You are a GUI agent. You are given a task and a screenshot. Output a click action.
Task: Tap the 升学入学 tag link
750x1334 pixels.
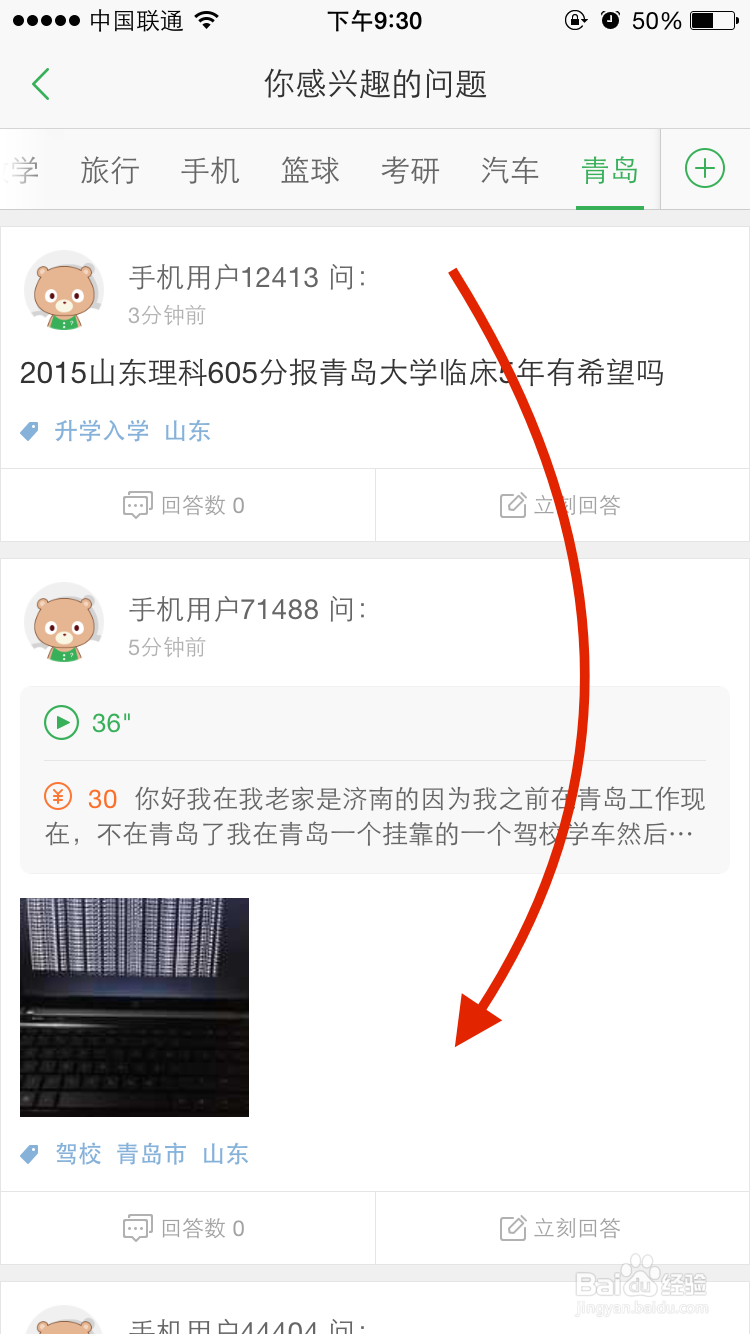point(102,430)
